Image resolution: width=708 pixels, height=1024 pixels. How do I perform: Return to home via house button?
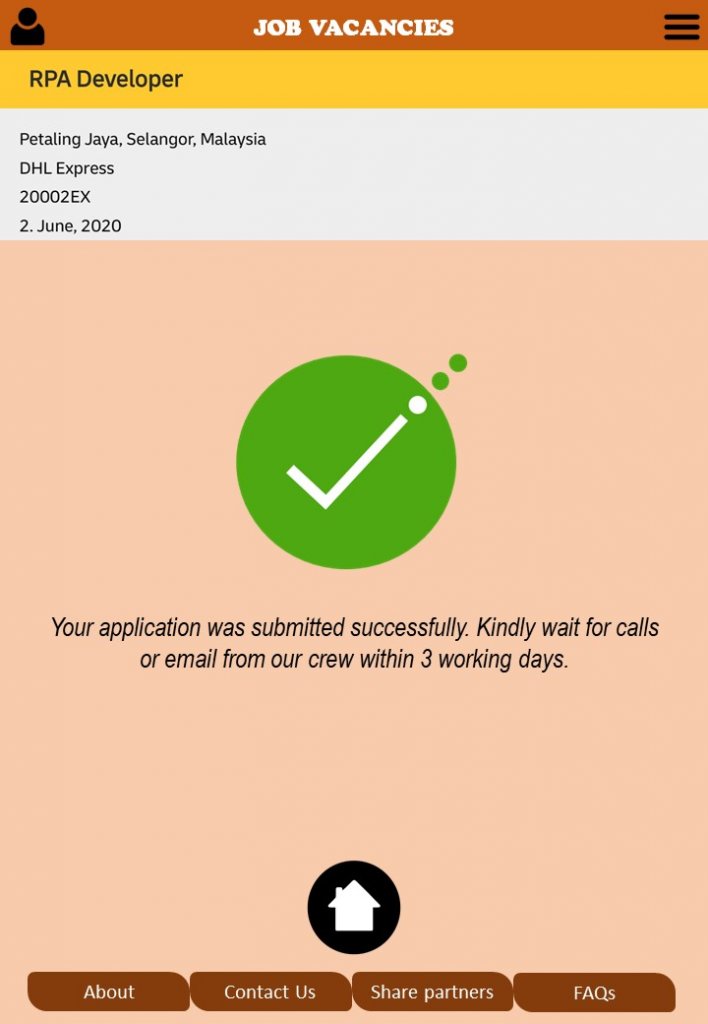tap(354, 907)
